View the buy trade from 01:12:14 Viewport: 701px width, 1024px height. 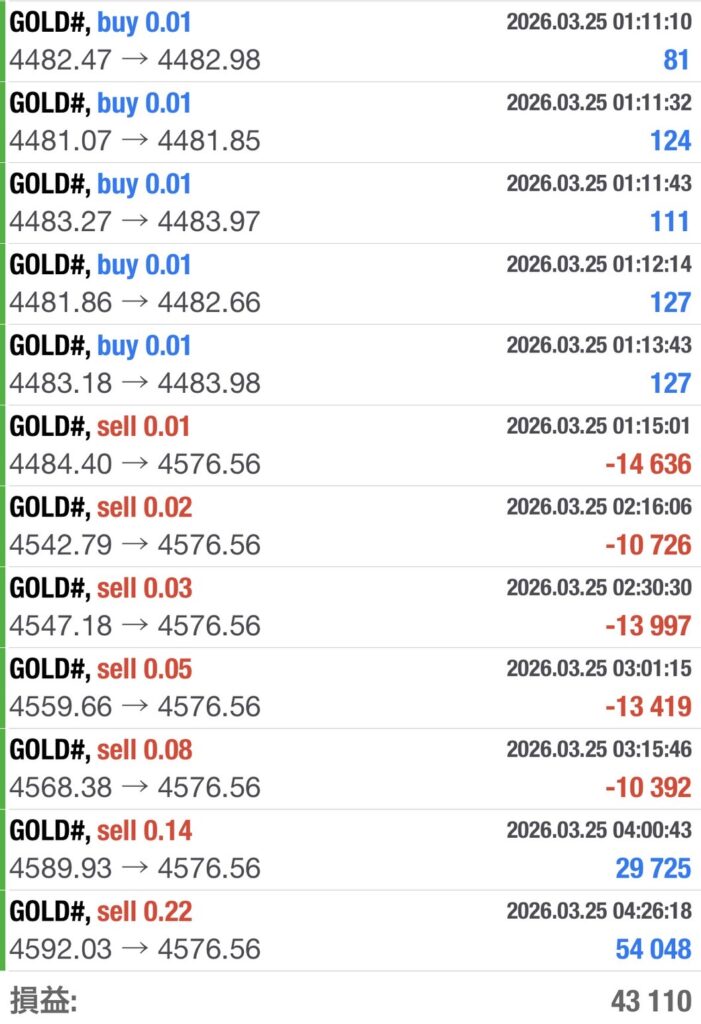(350, 284)
